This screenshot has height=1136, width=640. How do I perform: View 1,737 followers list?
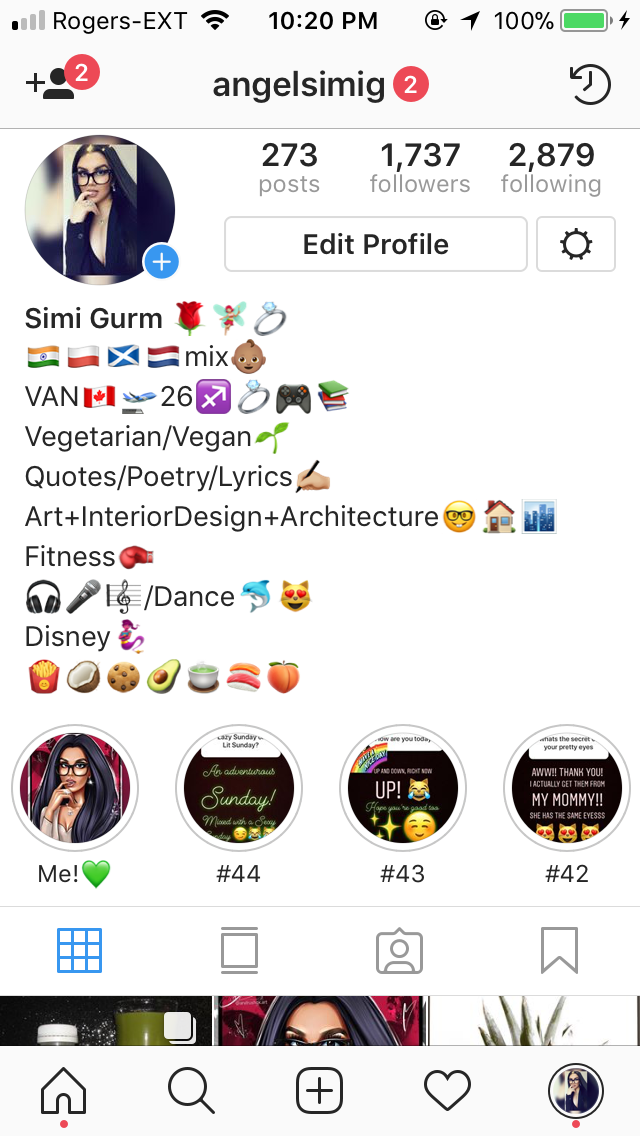(419, 168)
